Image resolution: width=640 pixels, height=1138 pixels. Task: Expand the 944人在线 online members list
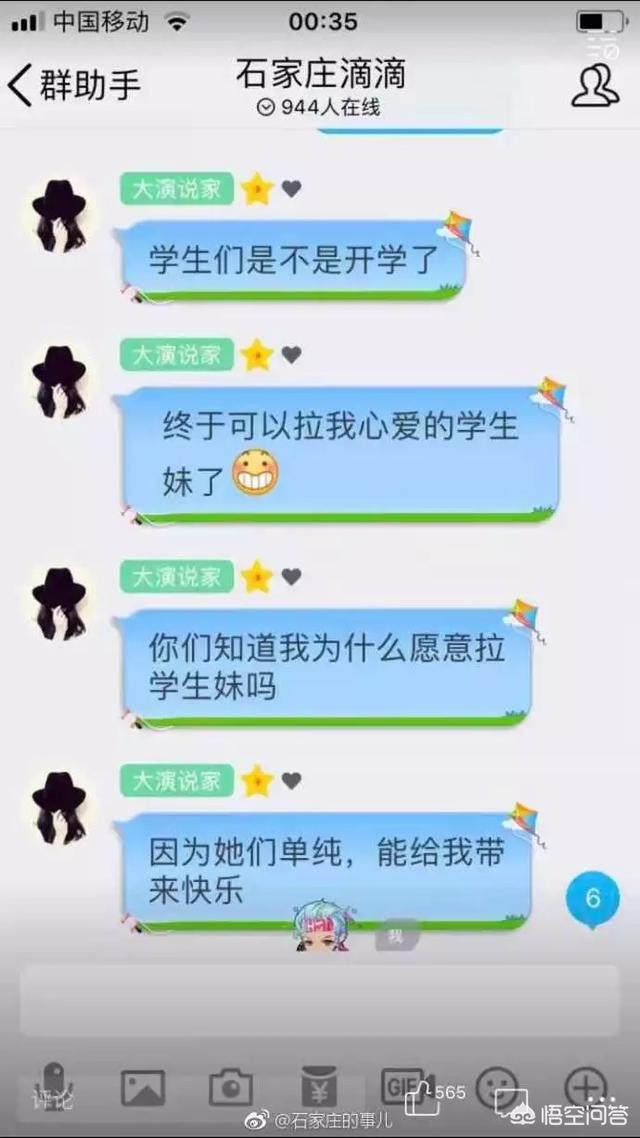coord(320,107)
